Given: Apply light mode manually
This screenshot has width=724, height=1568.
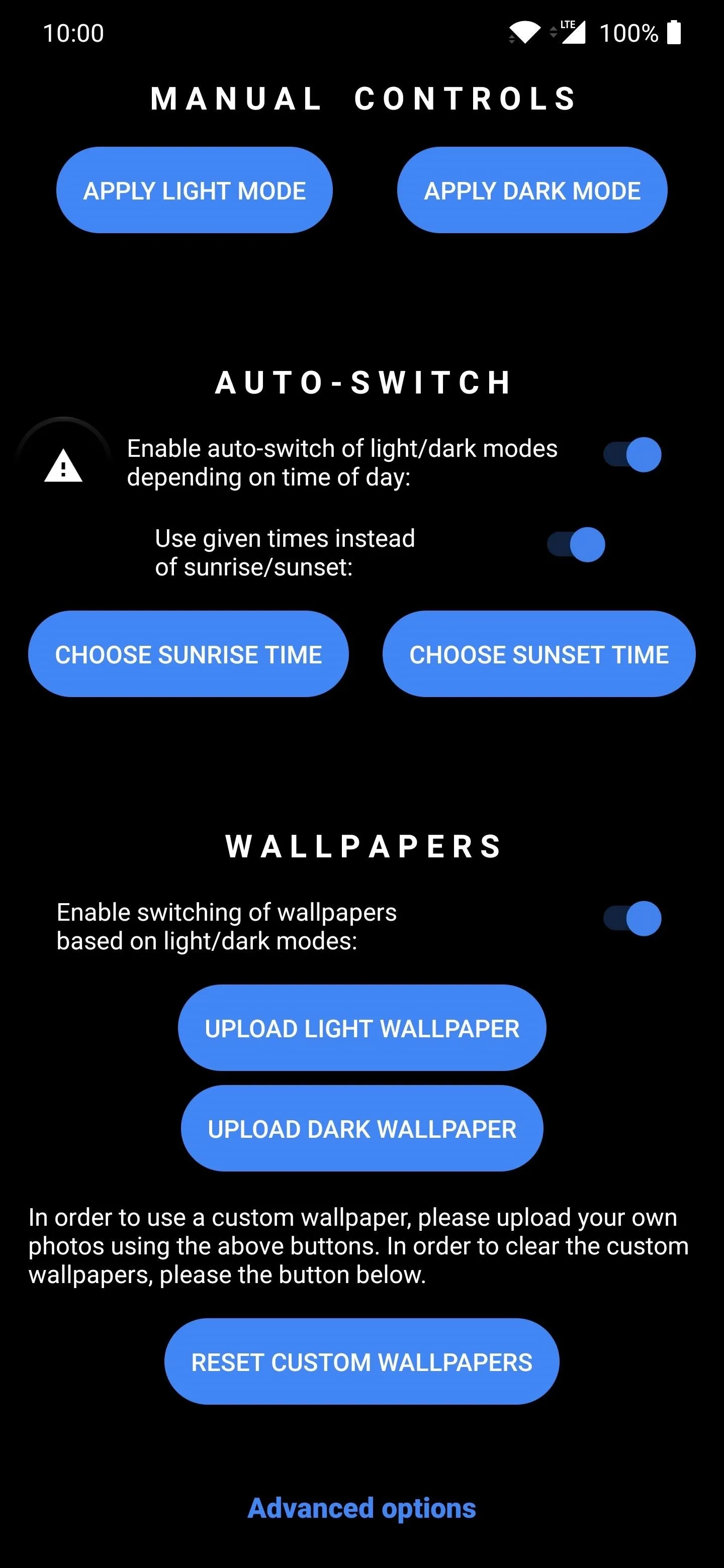Looking at the screenshot, I should (194, 190).
